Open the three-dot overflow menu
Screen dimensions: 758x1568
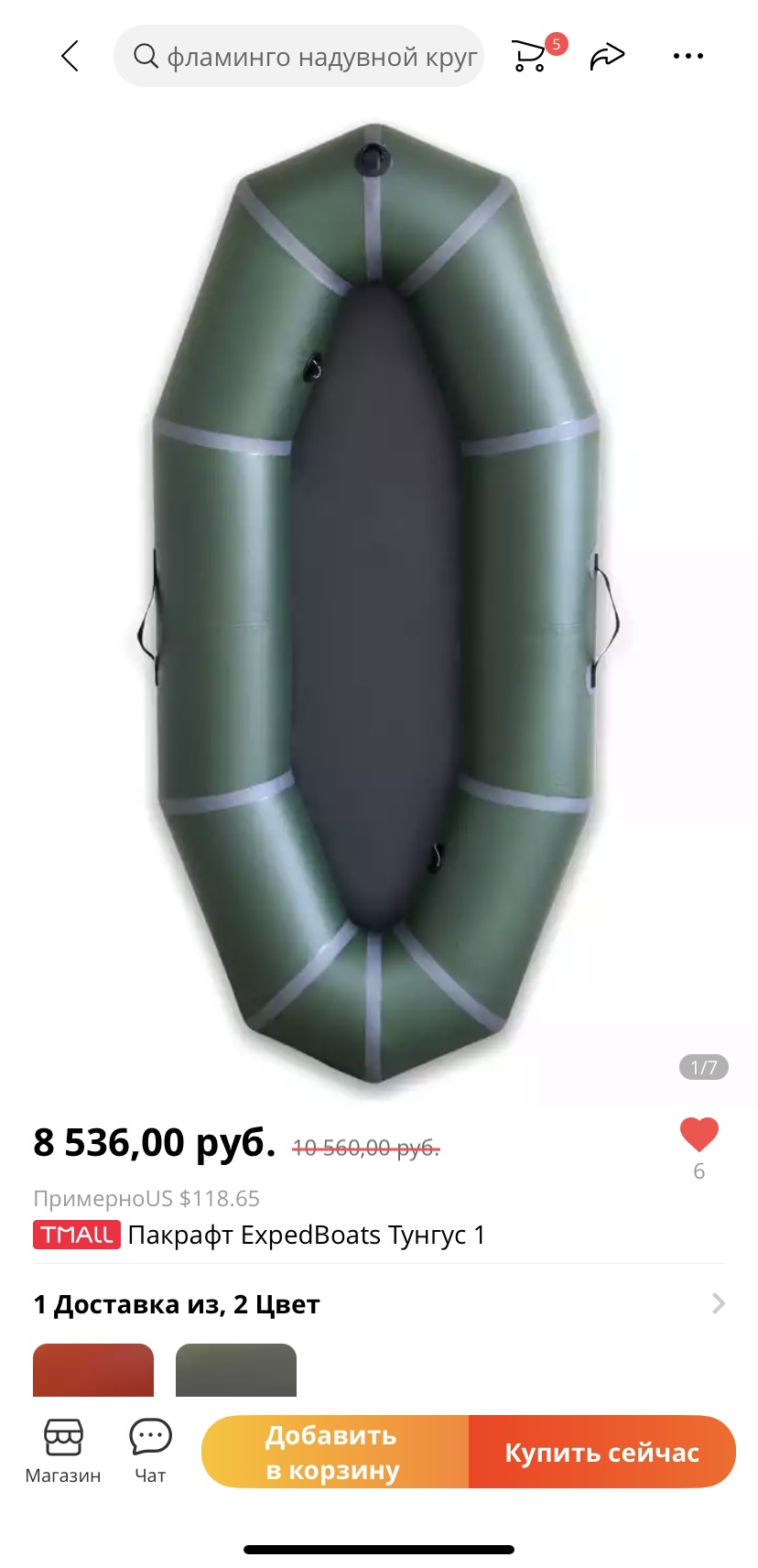(688, 56)
